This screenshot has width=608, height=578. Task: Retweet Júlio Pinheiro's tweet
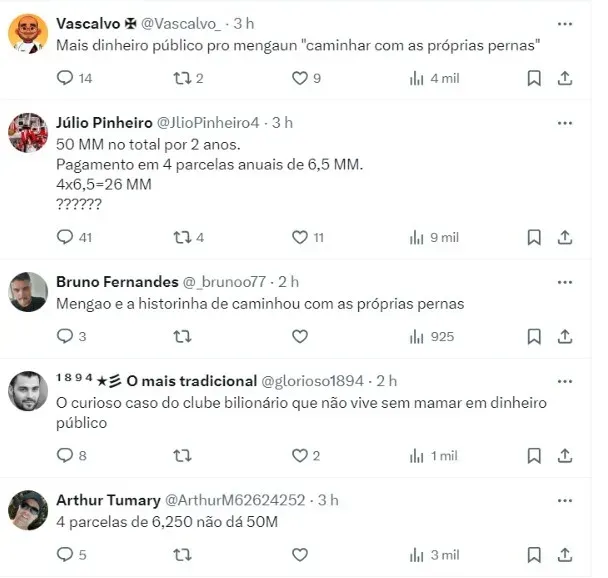click(182, 237)
